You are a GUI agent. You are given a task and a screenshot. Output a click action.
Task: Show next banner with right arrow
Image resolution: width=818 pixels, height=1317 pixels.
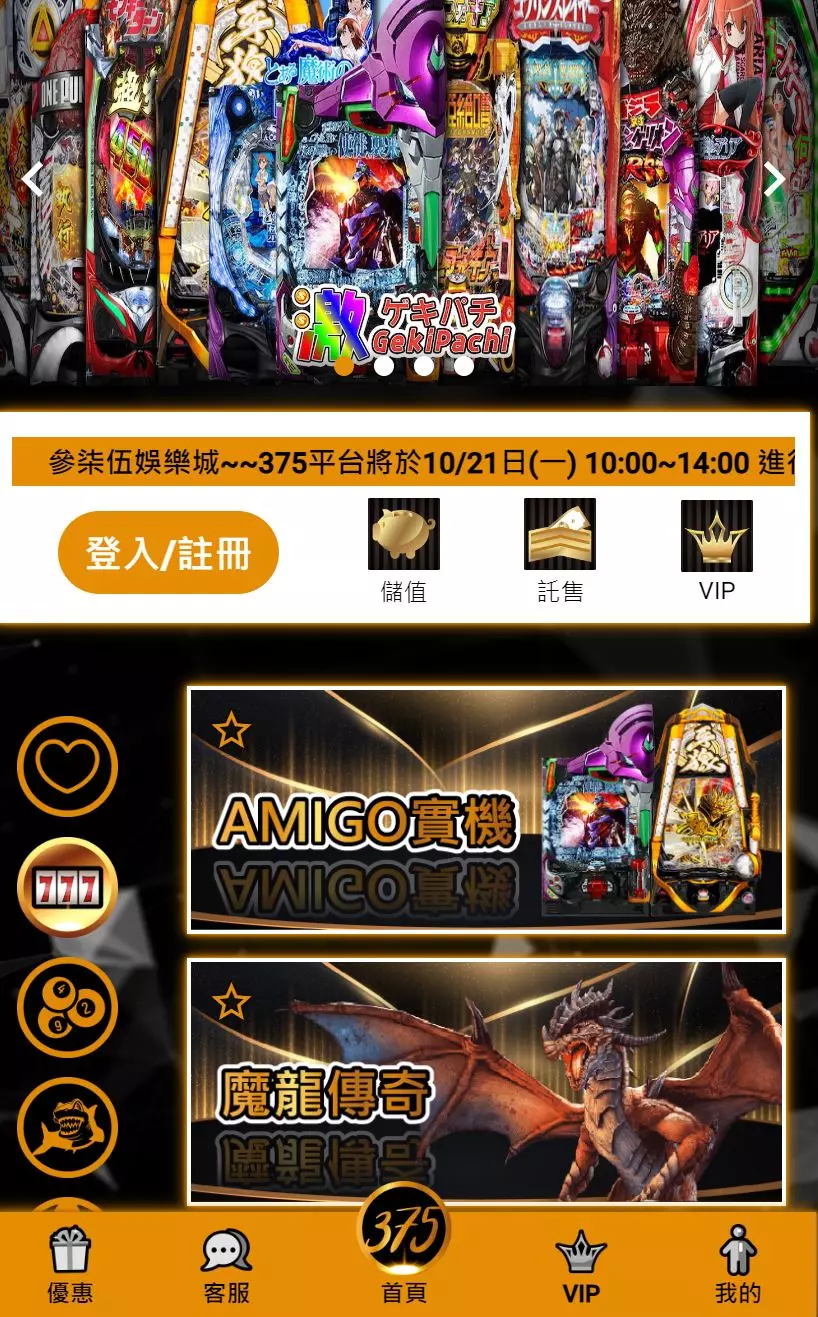774,180
